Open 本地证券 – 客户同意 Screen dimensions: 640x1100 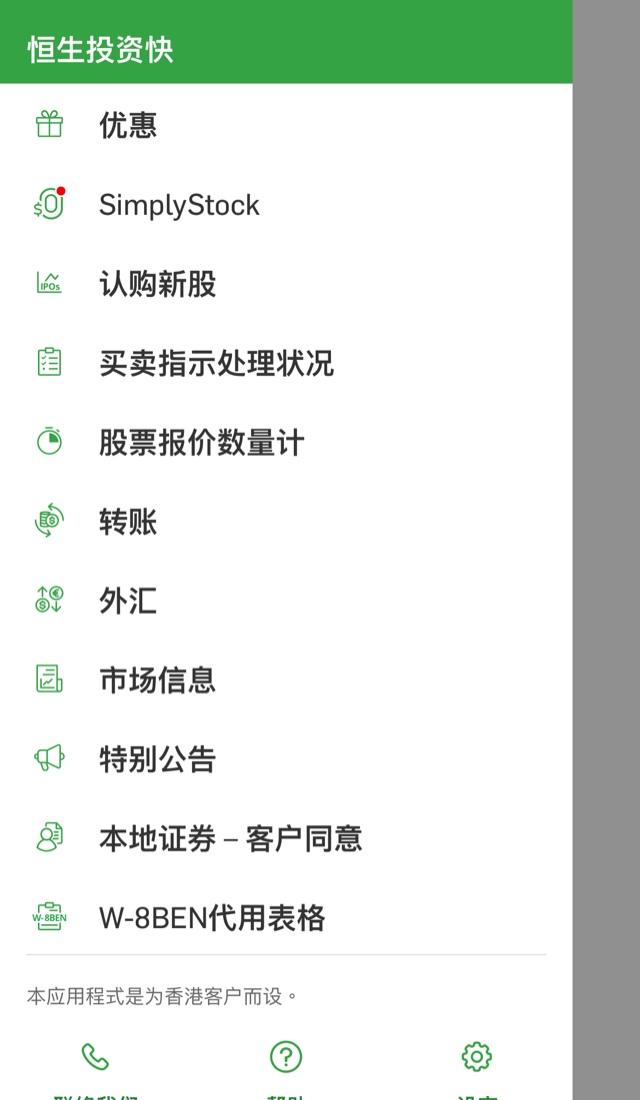point(286,839)
